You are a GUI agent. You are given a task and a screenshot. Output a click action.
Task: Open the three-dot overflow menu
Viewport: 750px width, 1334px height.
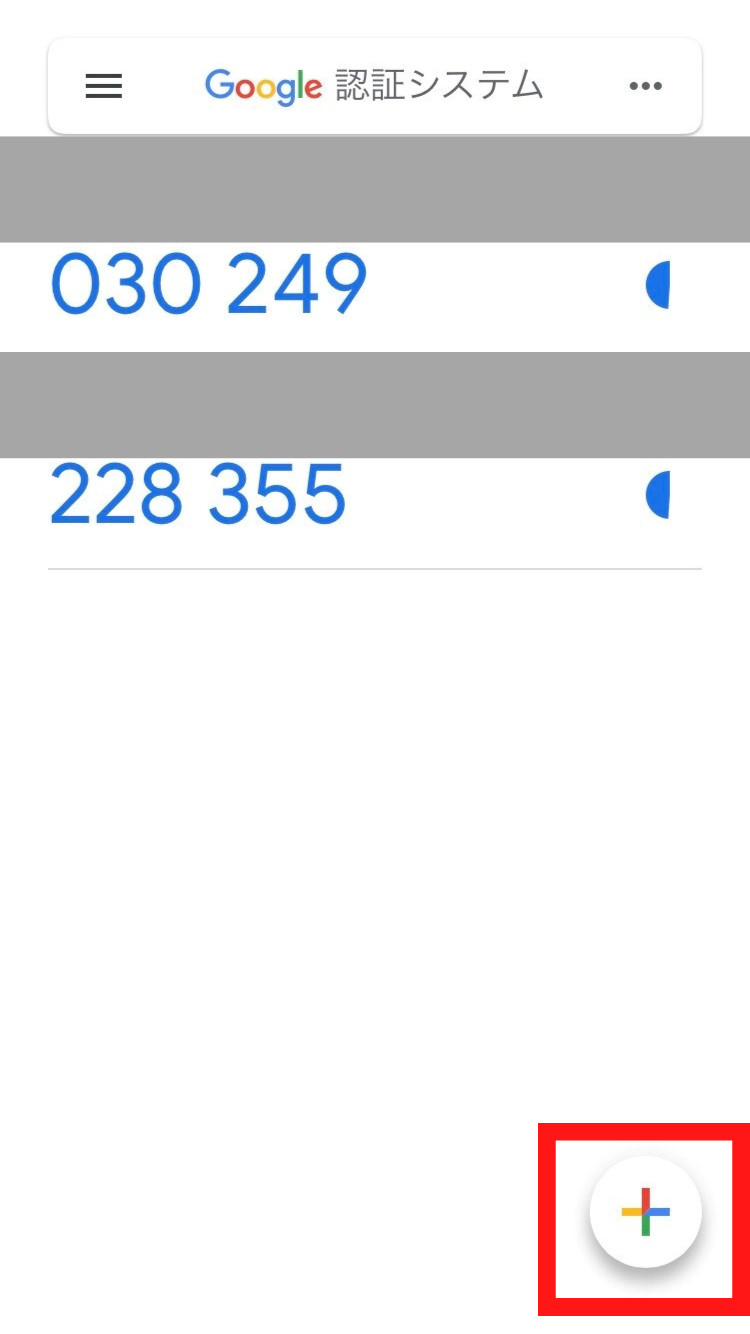(x=645, y=87)
